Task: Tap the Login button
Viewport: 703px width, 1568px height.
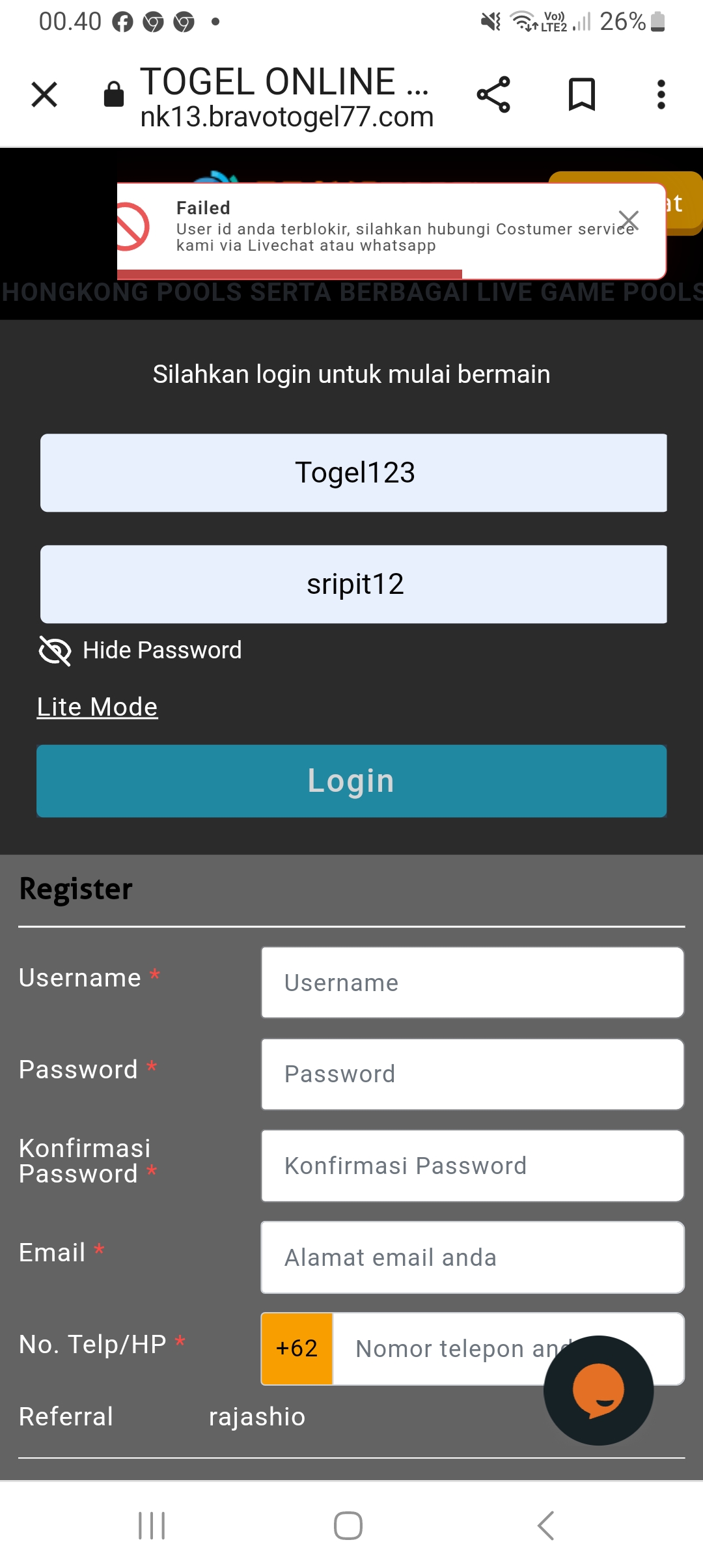Action: coord(351,781)
